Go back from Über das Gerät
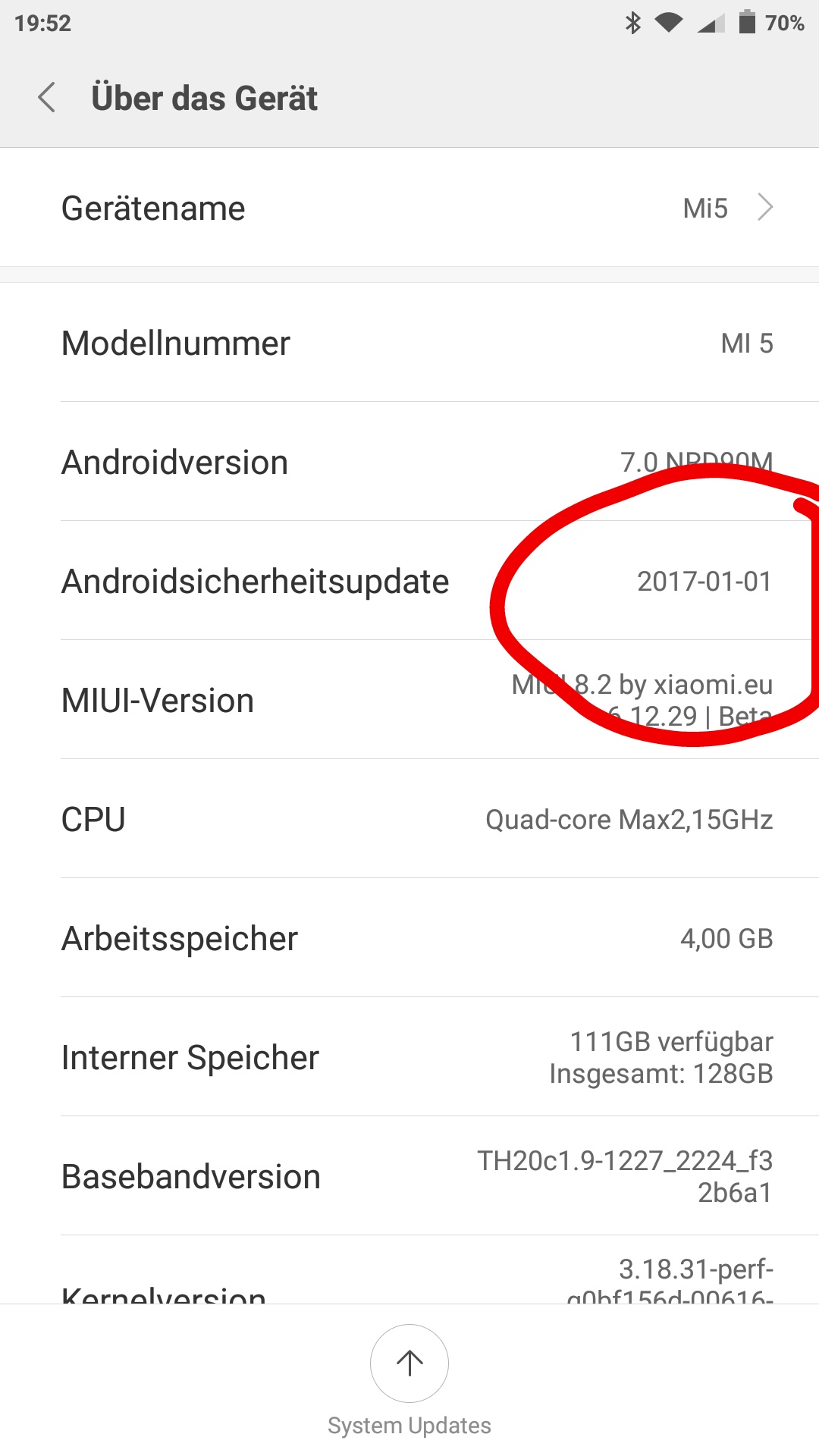The height and width of the screenshot is (1456, 819). (47, 98)
